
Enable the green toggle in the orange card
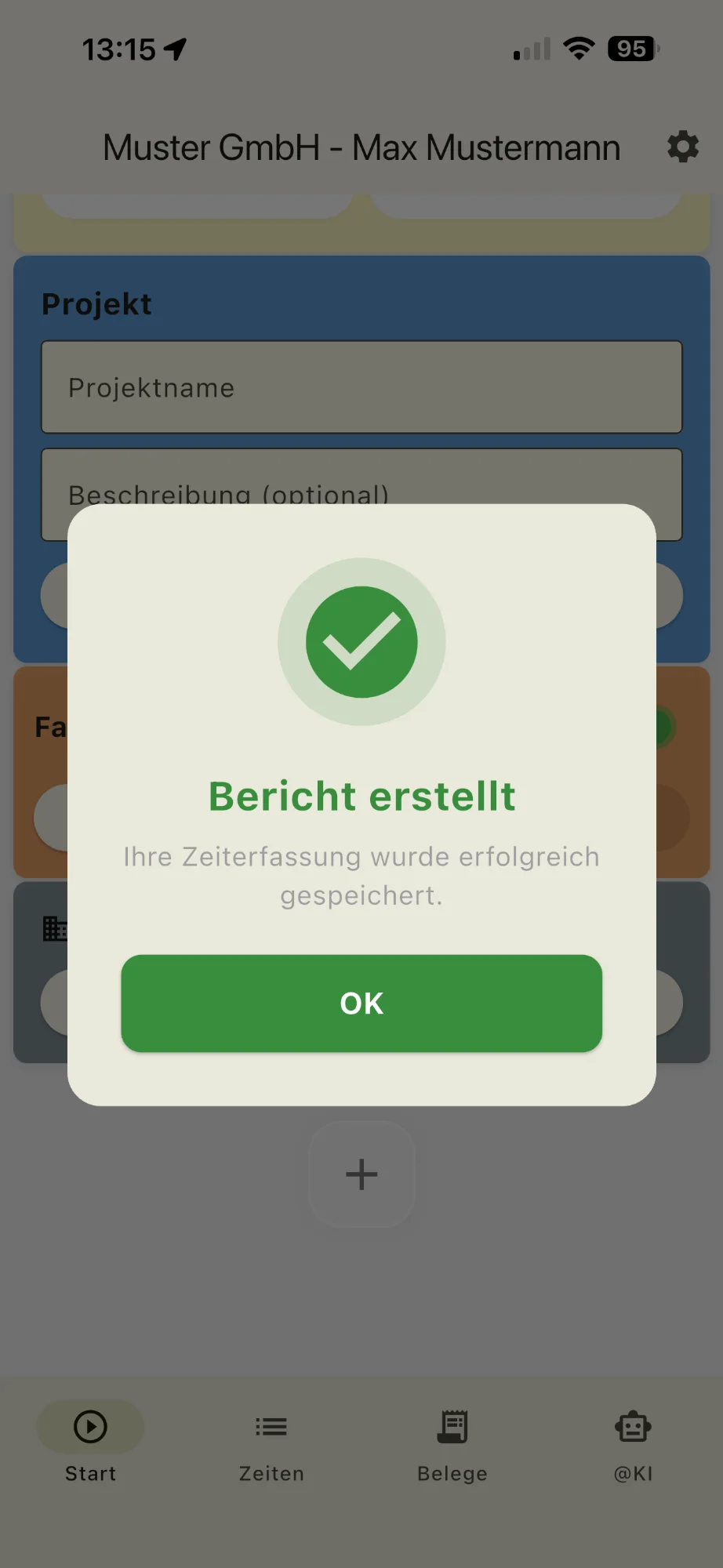[663, 728]
